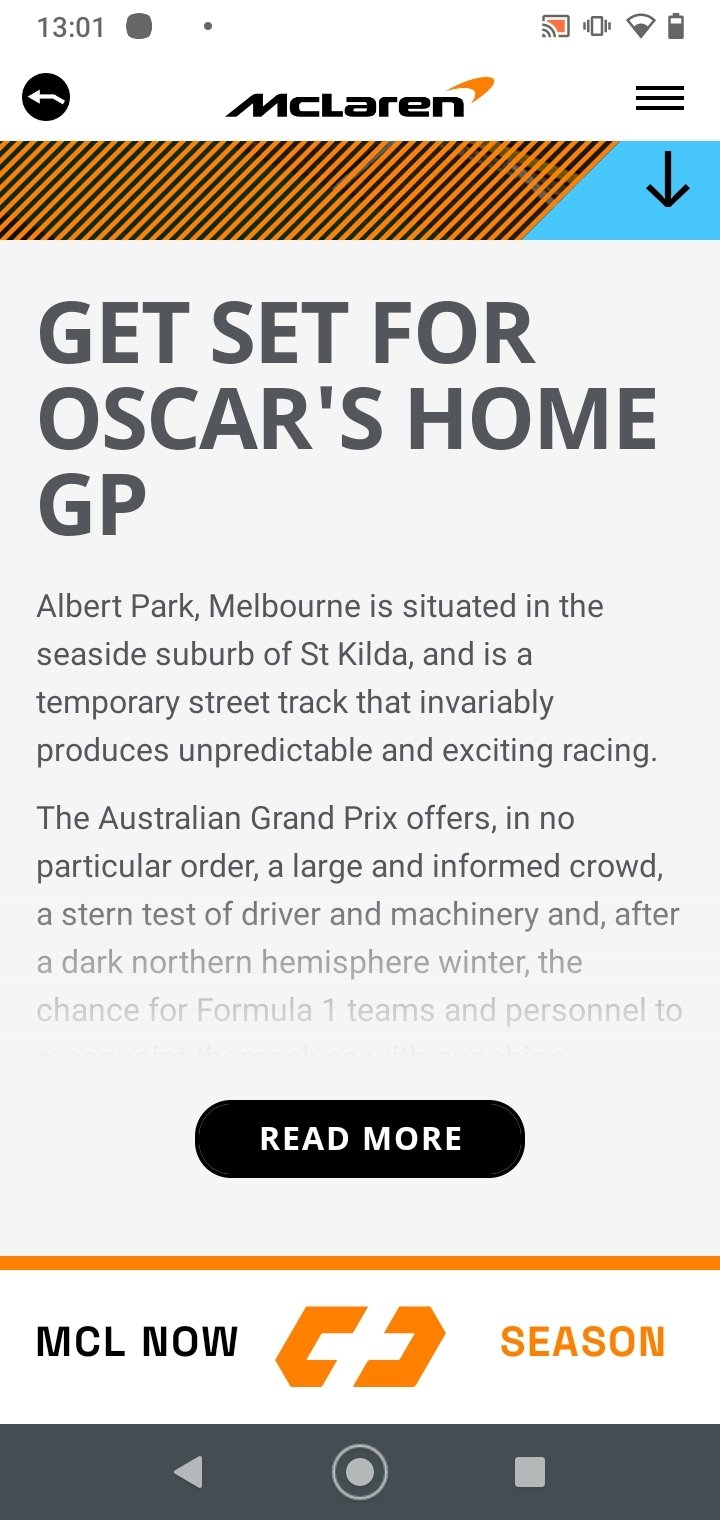Image resolution: width=720 pixels, height=1520 pixels.
Task: Open the hamburger menu
Action: point(660,98)
